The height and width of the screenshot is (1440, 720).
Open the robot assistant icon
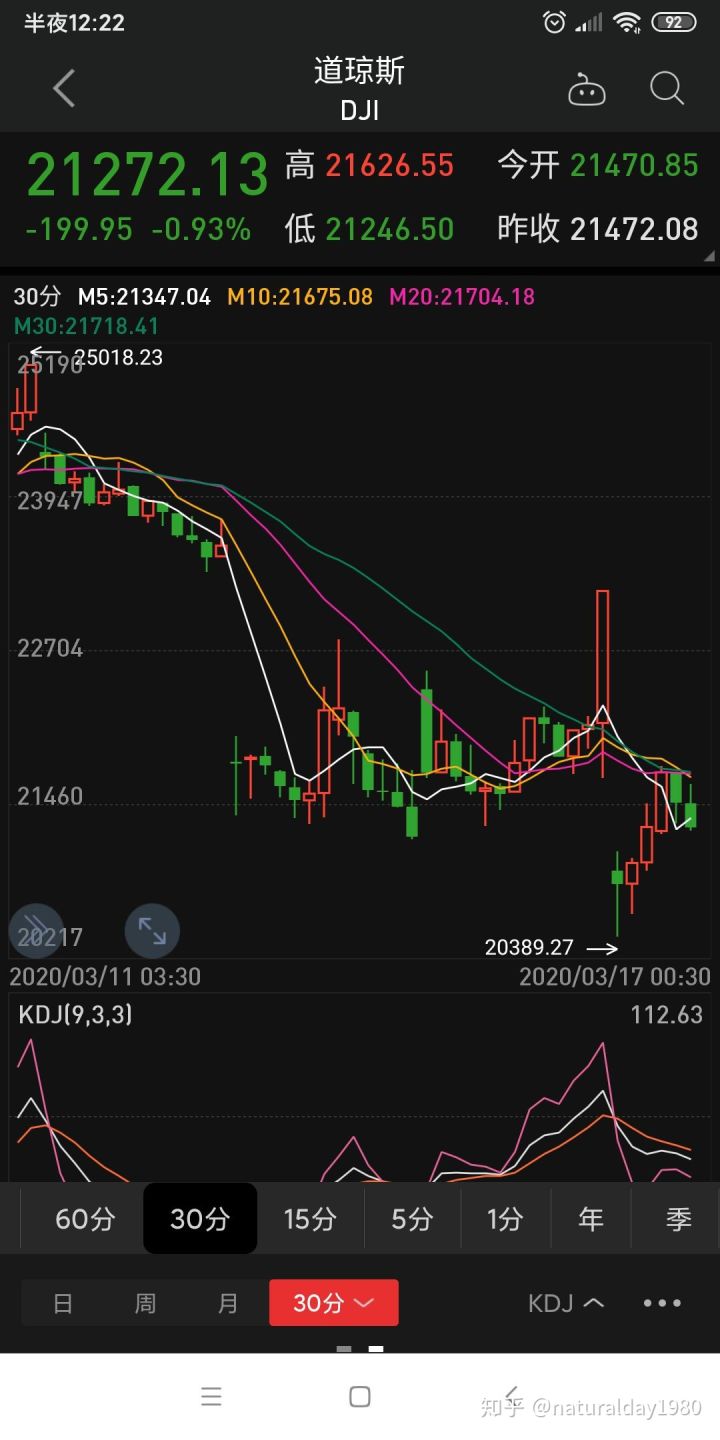(x=587, y=90)
